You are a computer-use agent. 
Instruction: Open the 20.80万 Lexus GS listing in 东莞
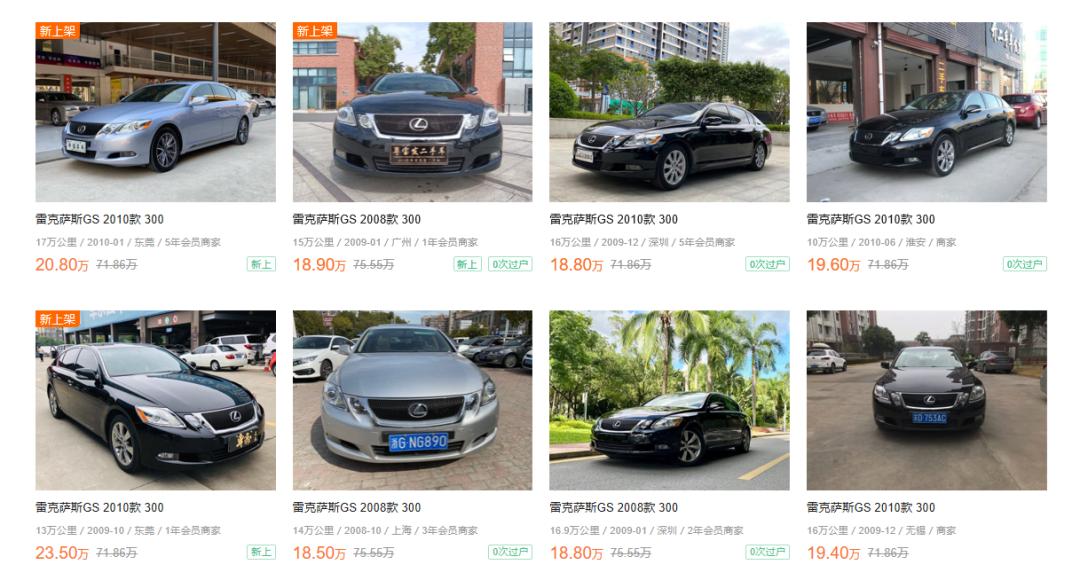pyautogui.click(x=155, y=112)
